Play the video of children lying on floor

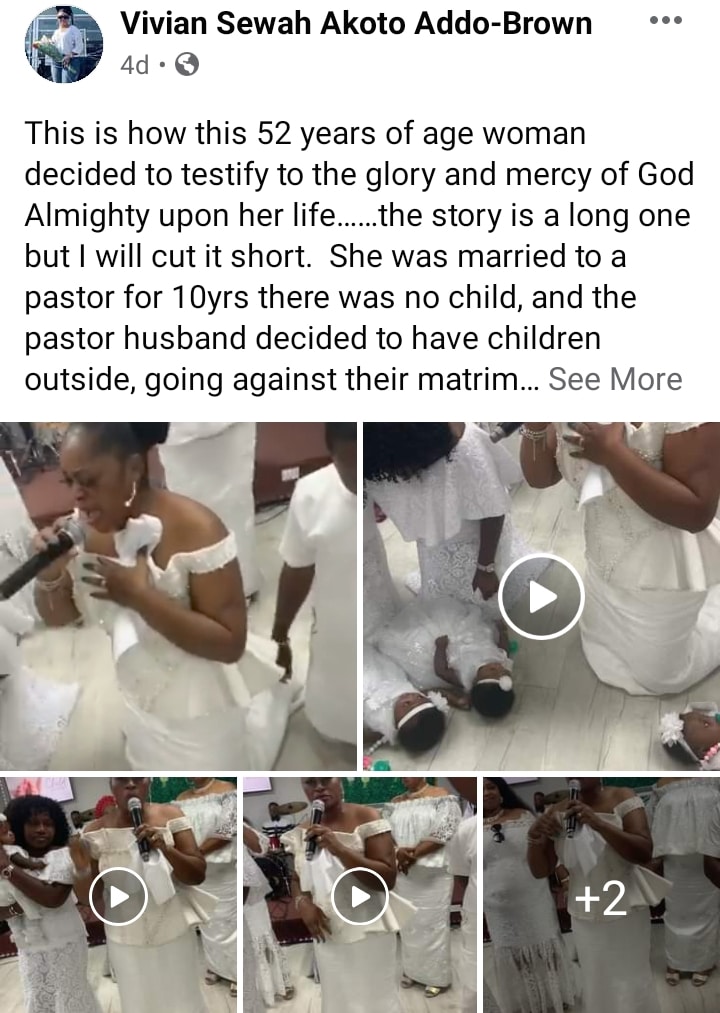coord(541,597)
